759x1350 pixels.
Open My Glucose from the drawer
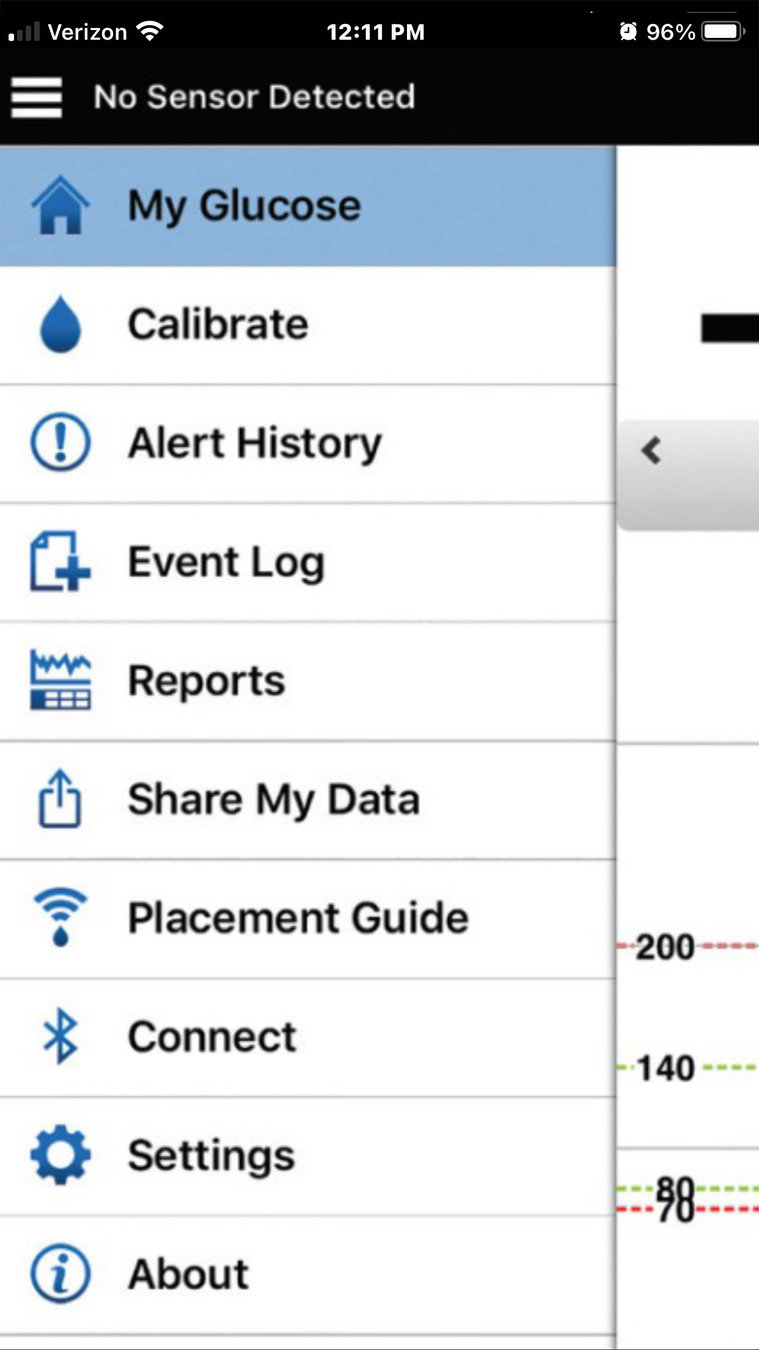click(x=243, y=206)
